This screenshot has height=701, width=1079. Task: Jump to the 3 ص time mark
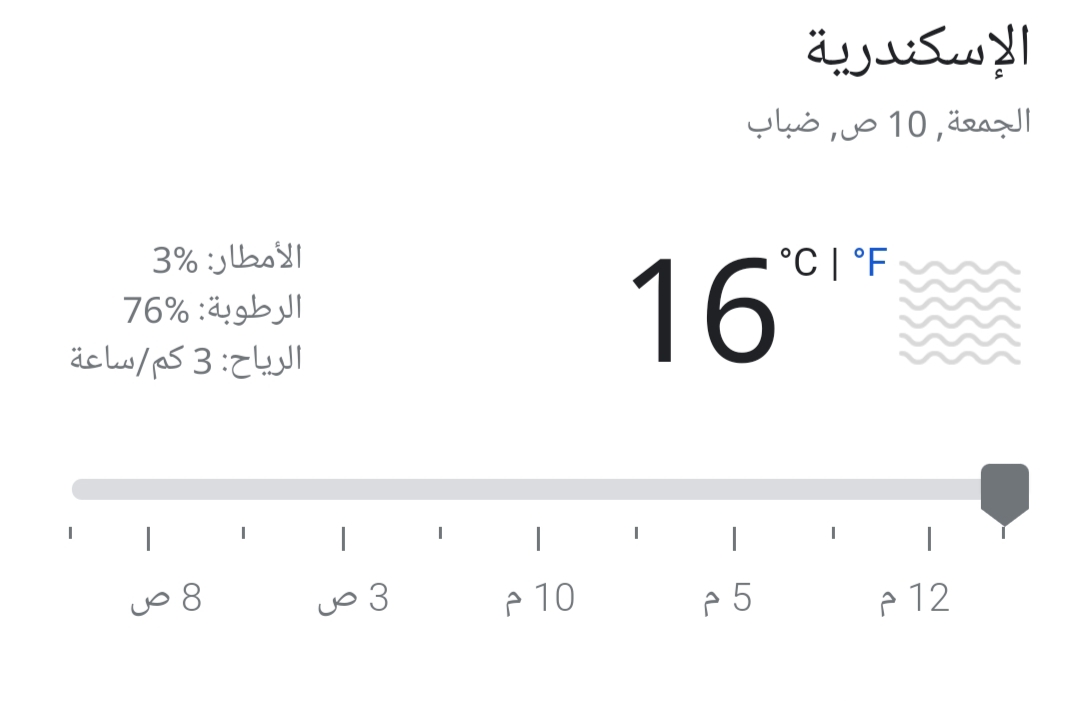pos(353,599)
